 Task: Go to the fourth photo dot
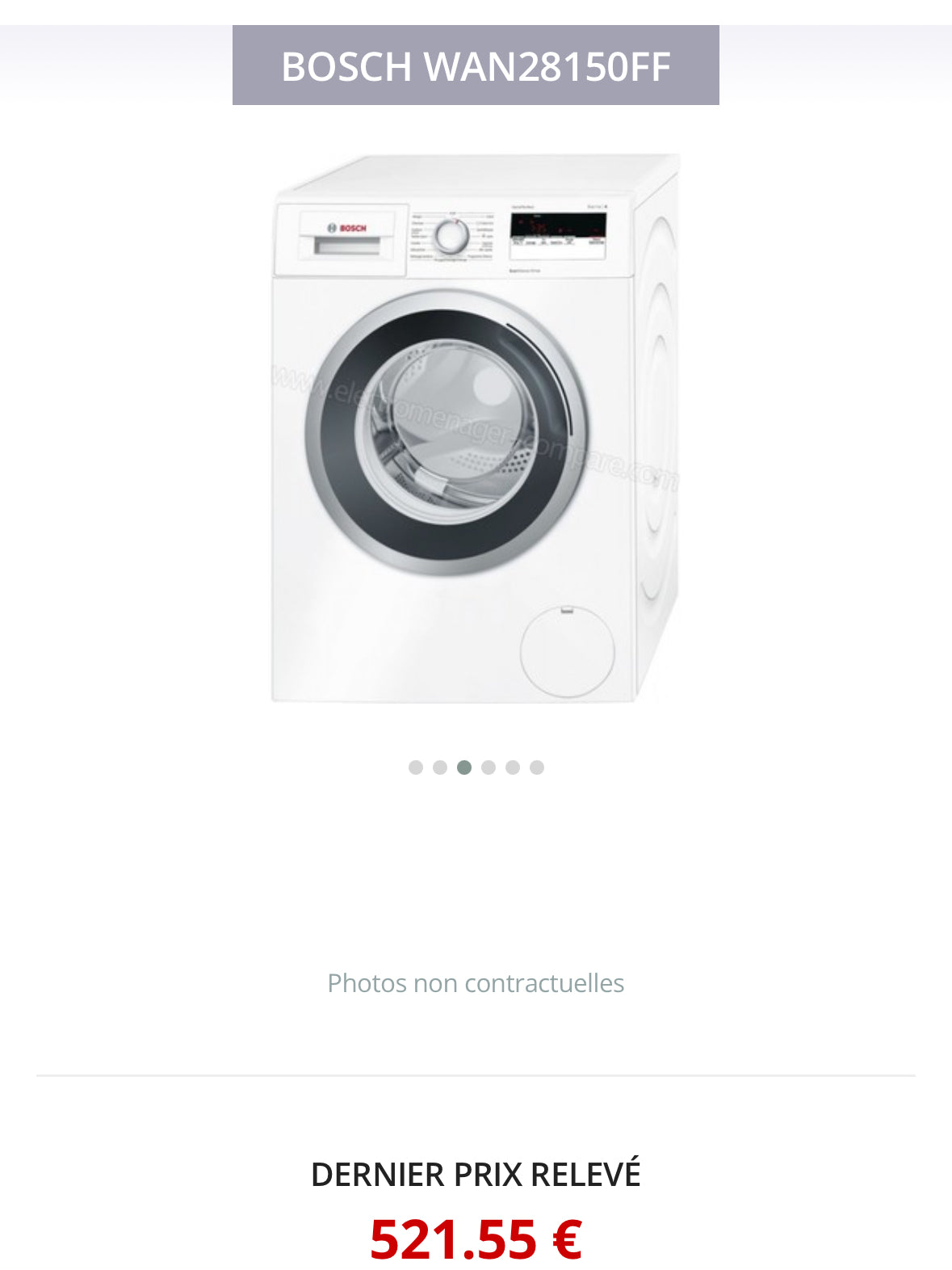click(x=489, y=767)
